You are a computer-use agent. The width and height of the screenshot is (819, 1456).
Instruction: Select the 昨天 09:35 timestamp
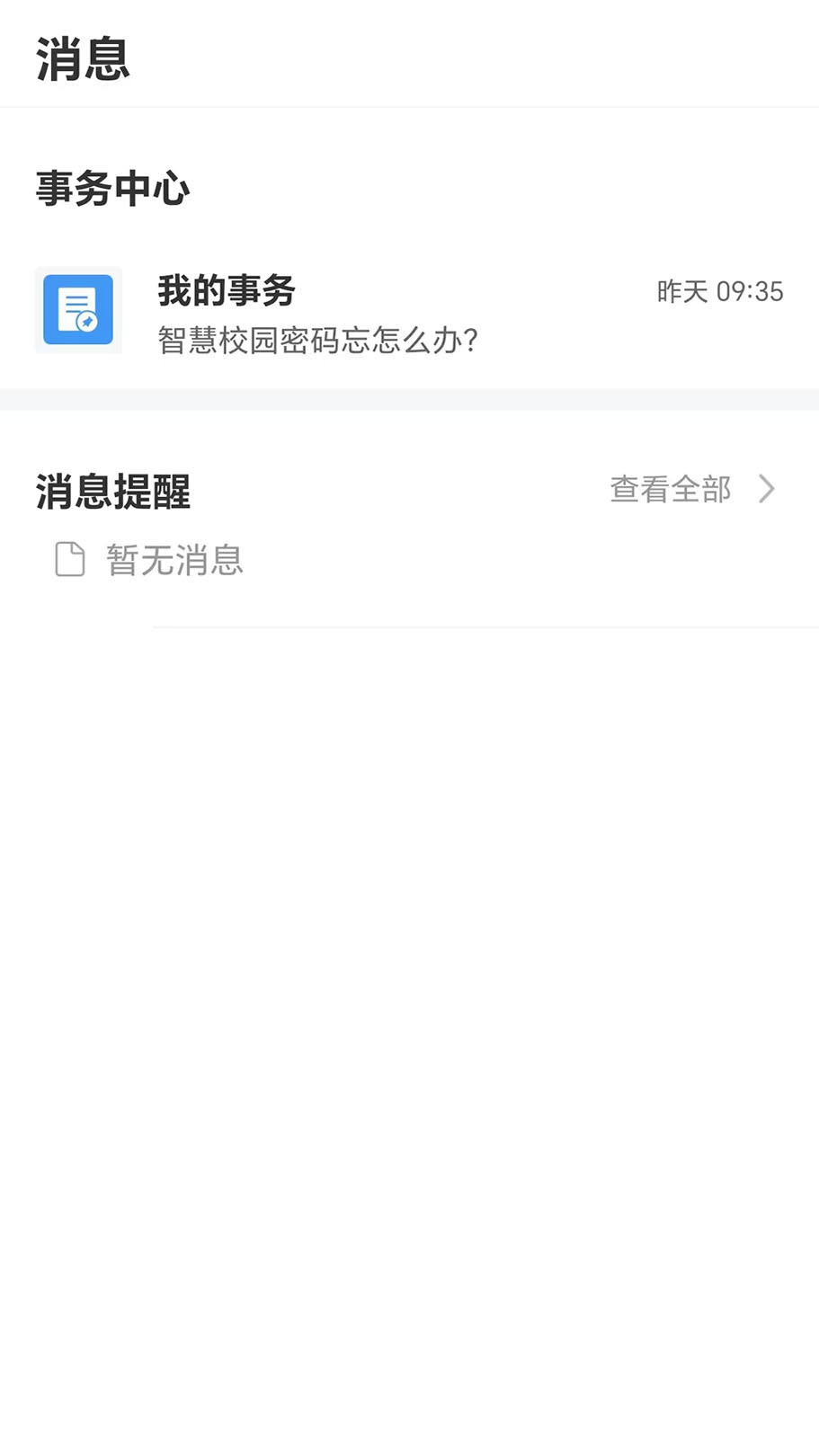(719, 291)
